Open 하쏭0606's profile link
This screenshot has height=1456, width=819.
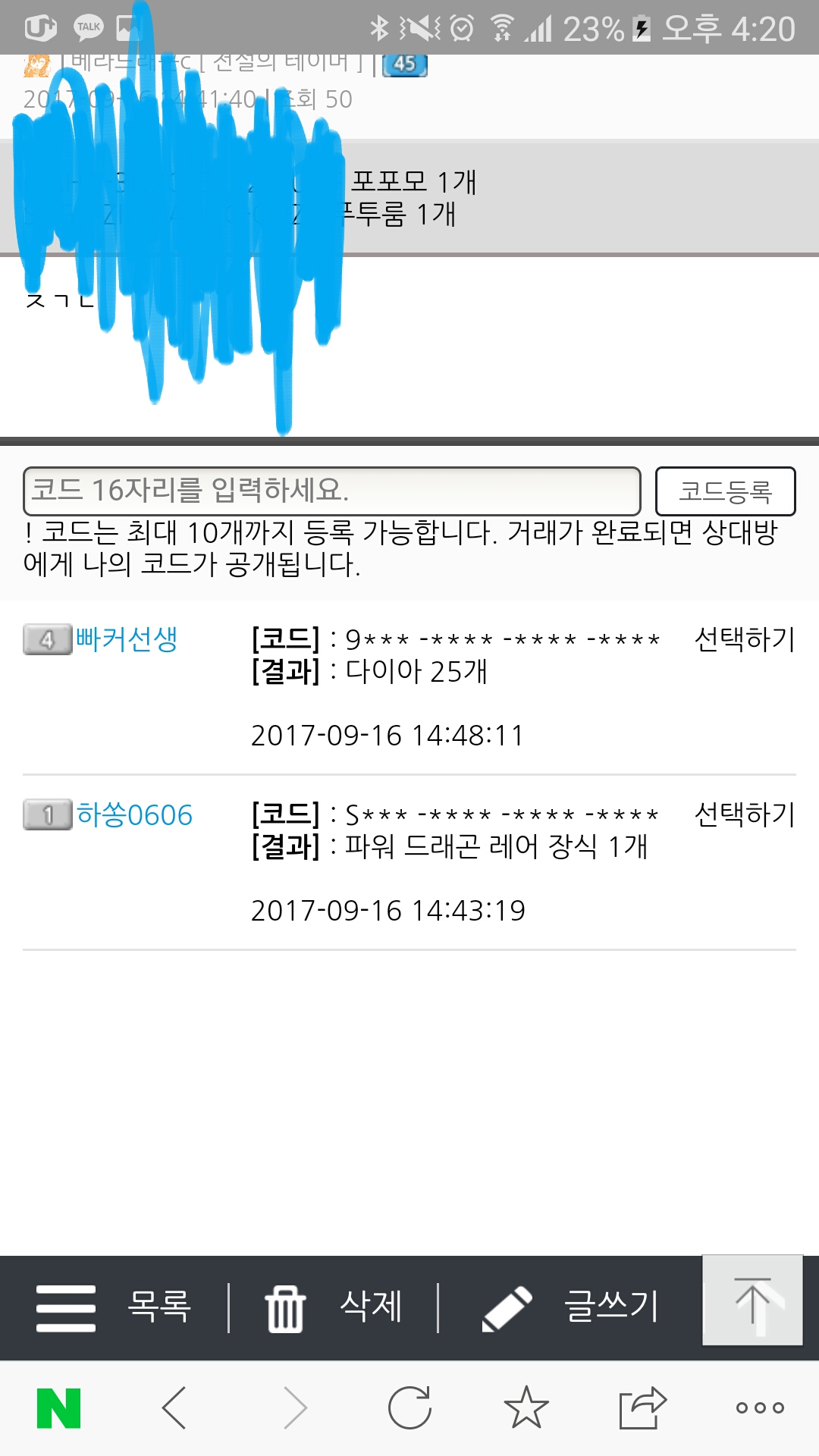tap(134, 815)
